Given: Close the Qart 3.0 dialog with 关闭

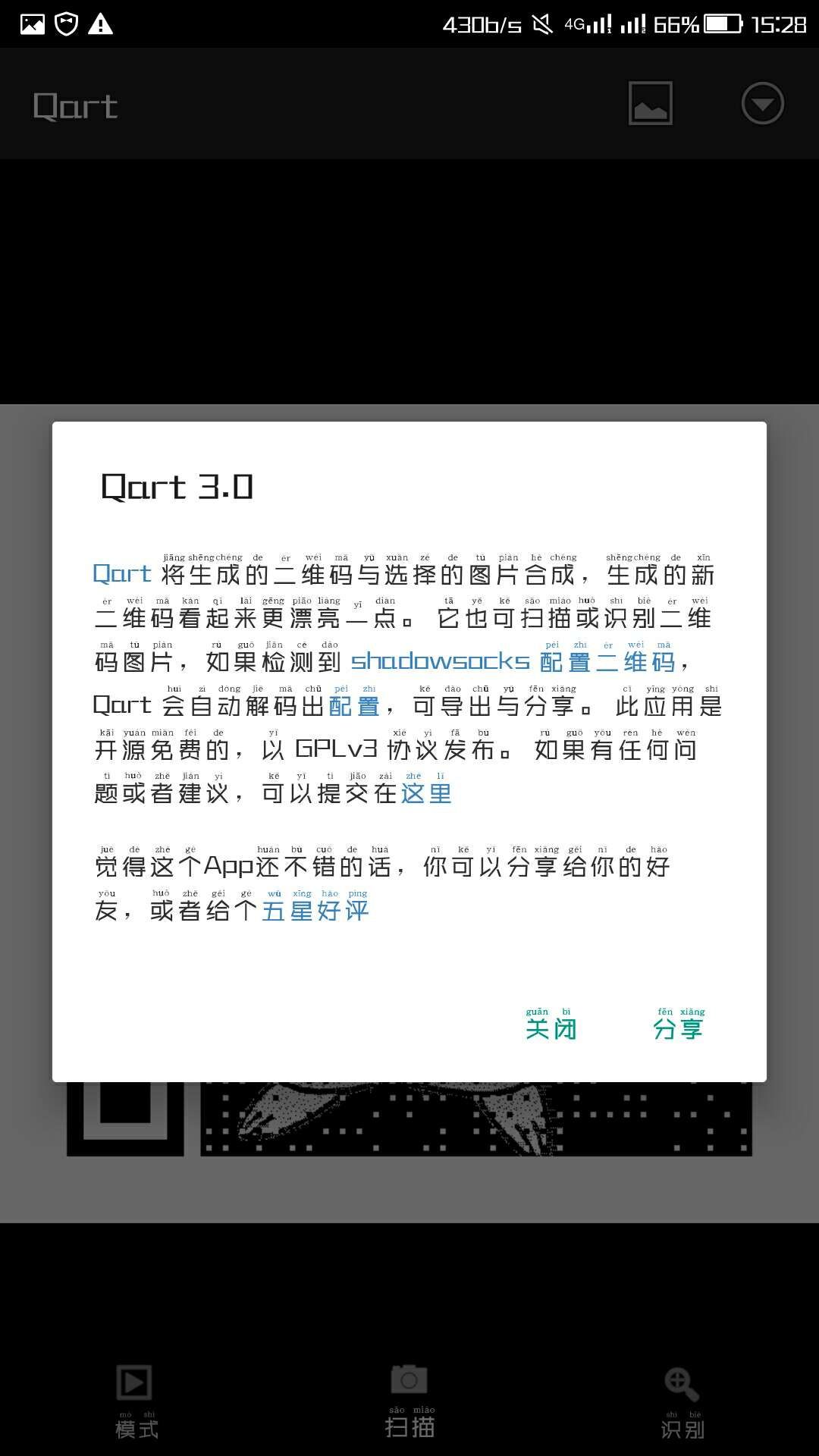Looking at the screenshot, I should coord(551,1028).
